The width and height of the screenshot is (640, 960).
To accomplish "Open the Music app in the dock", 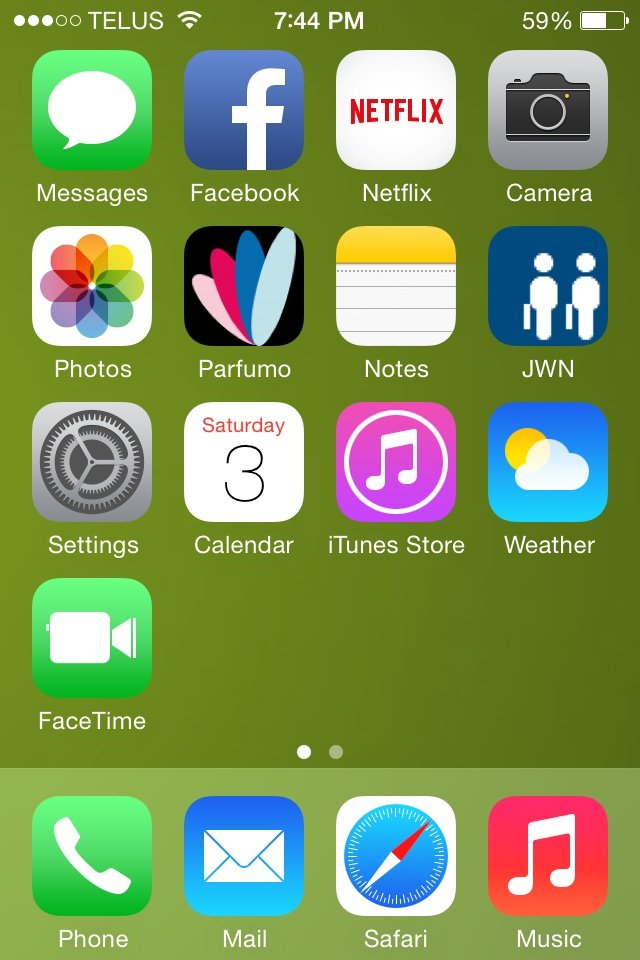I will [548, 856].
